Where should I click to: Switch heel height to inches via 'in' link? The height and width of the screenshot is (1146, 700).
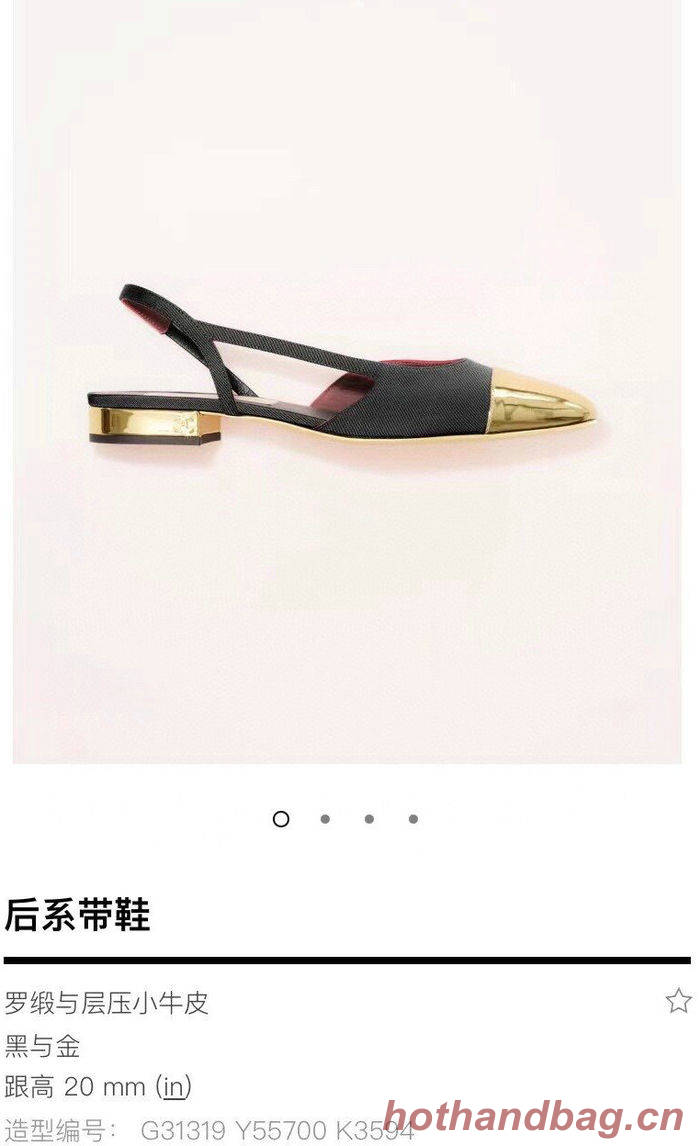pyautogui.click(x=173, y=1087)
